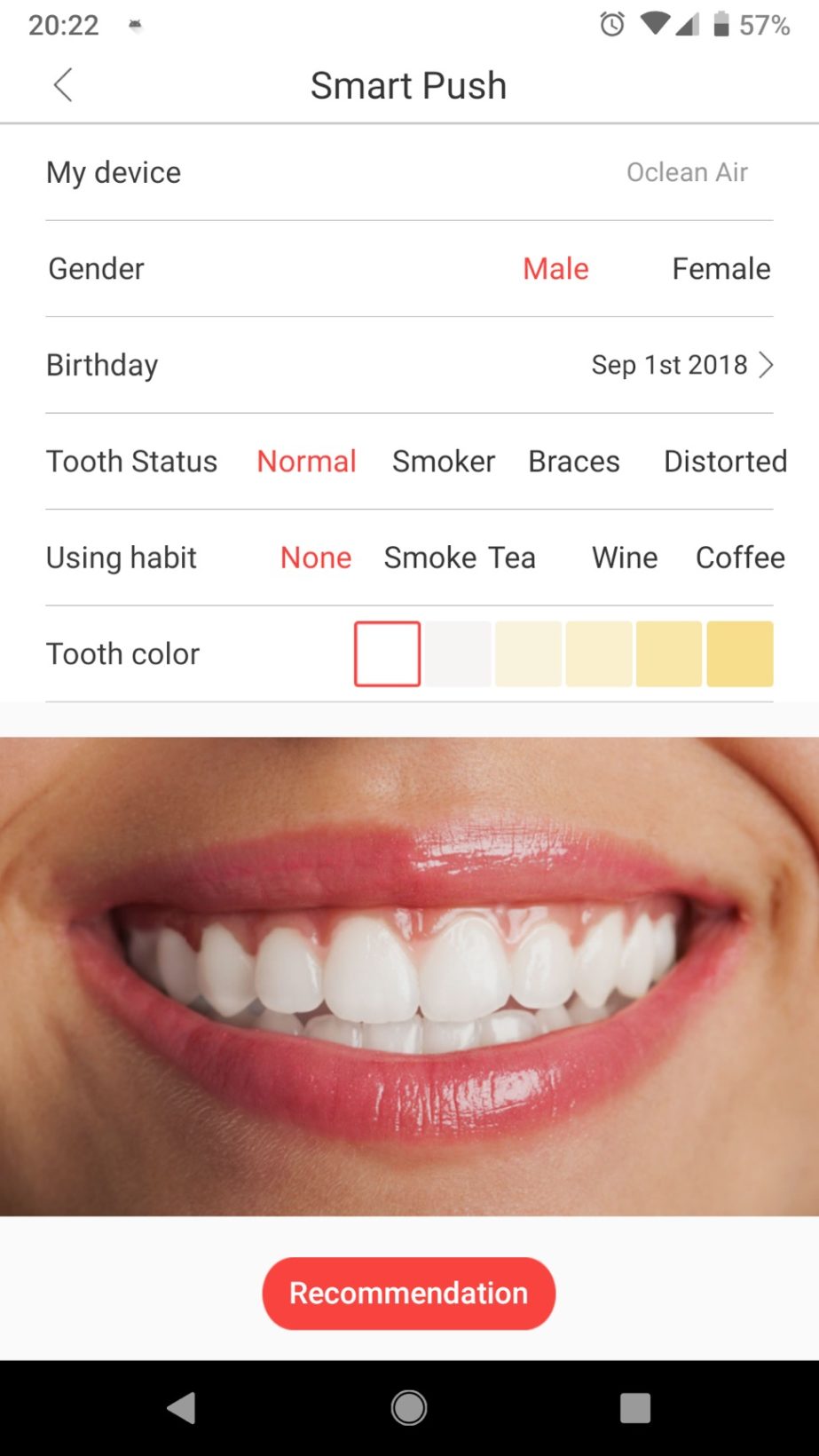The width and height of the screenshot is (819, 1456).
Task: Choose Coffee as using habit
Action: click(740, 558)
